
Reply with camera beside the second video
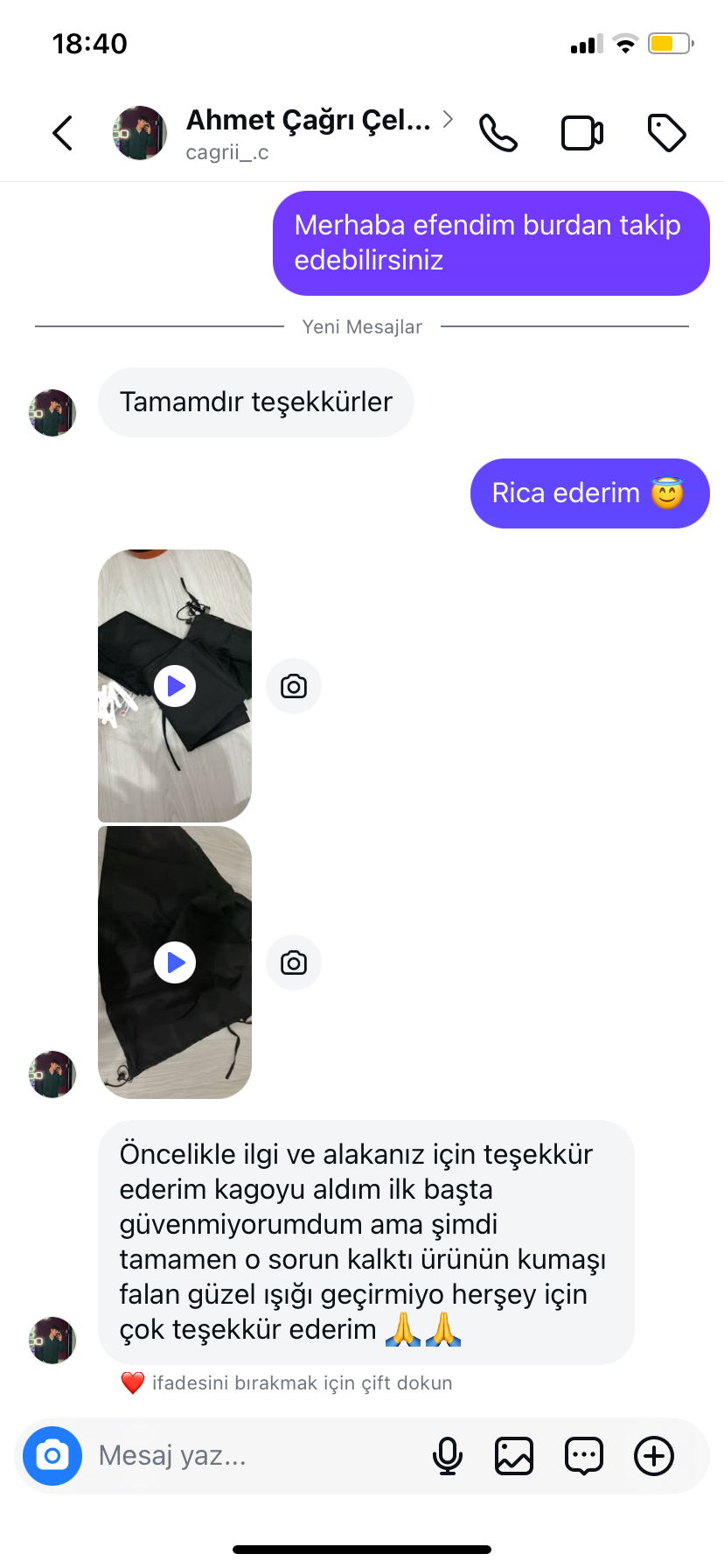coord(294,962)
